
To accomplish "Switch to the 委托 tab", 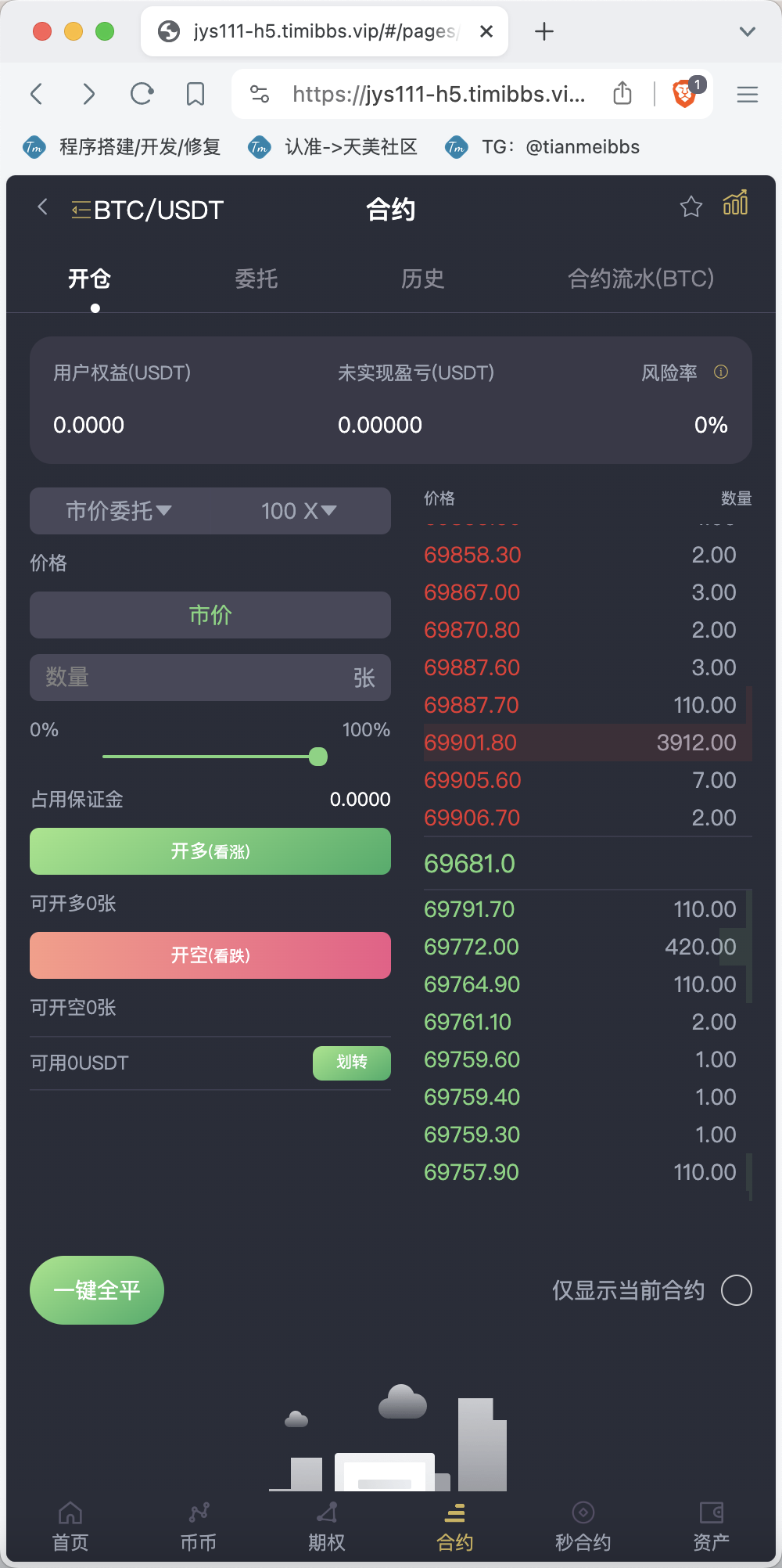I will pyautogui.click(x=256, y=279).
